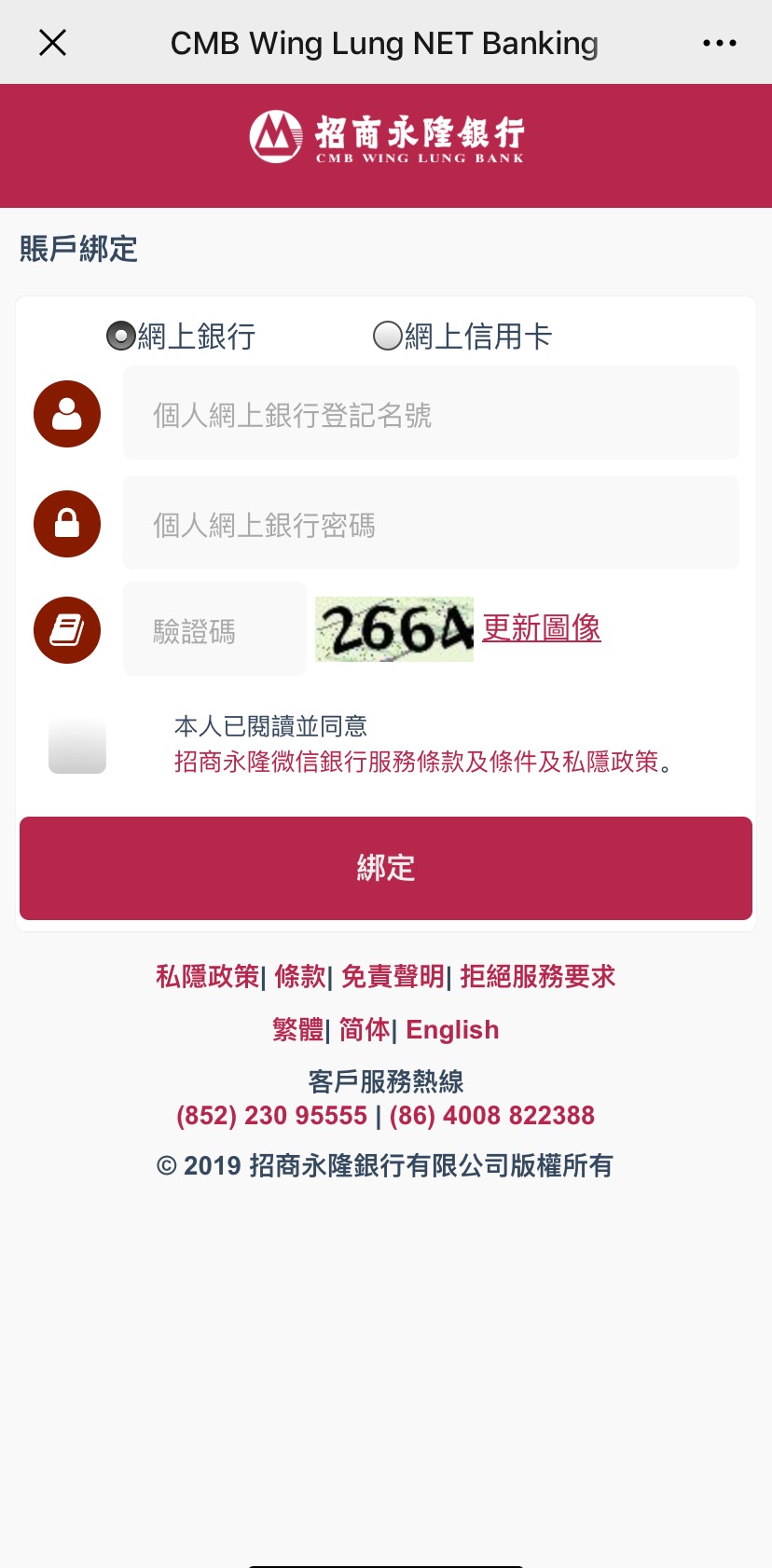The height and width of the screenshot is (1568, 772).
Task: View the 免責聲明 disclaimer
Action: [393, 976]
